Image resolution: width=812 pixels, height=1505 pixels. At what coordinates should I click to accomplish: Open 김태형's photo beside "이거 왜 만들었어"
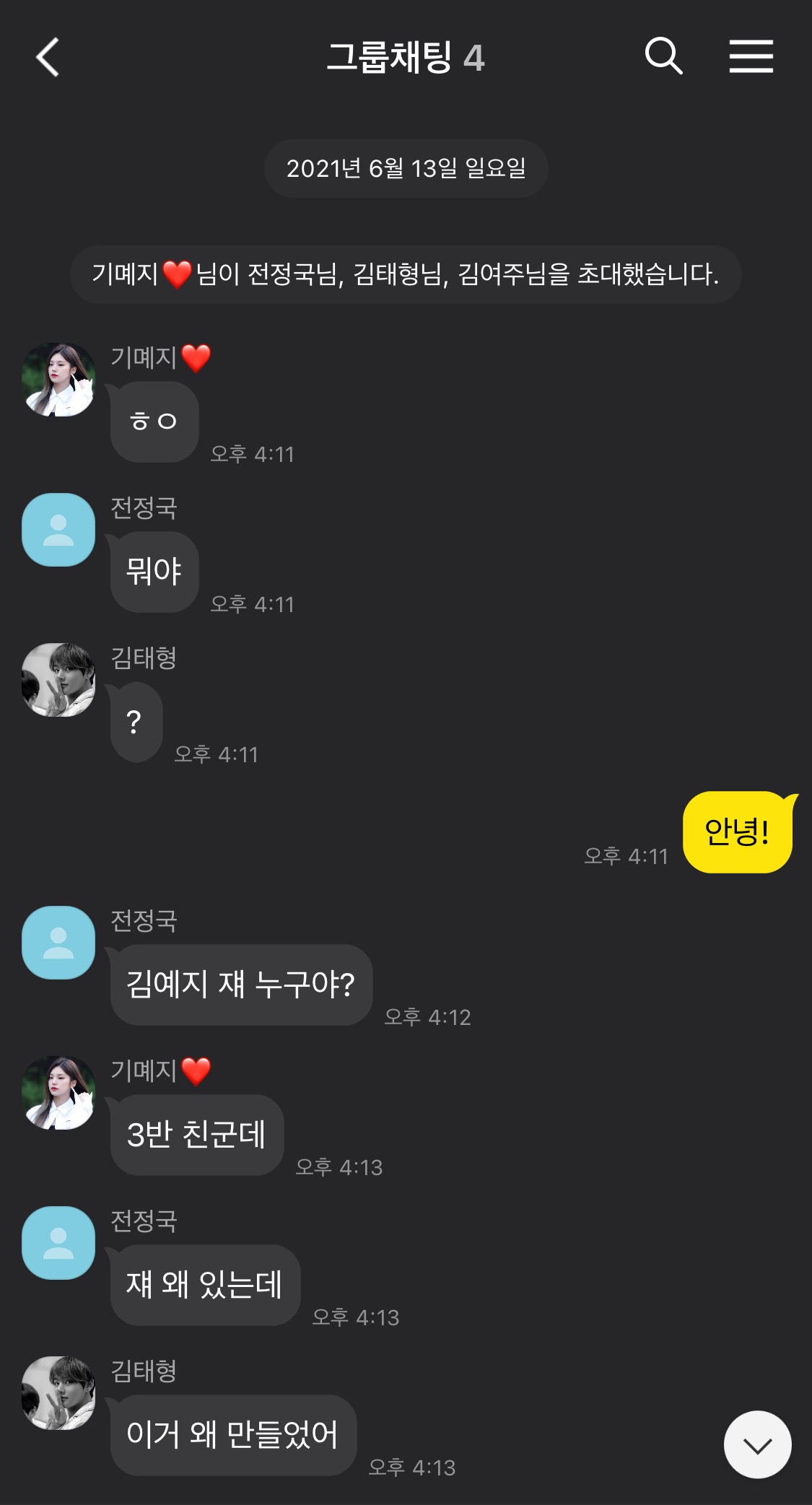click(58, 1393)
